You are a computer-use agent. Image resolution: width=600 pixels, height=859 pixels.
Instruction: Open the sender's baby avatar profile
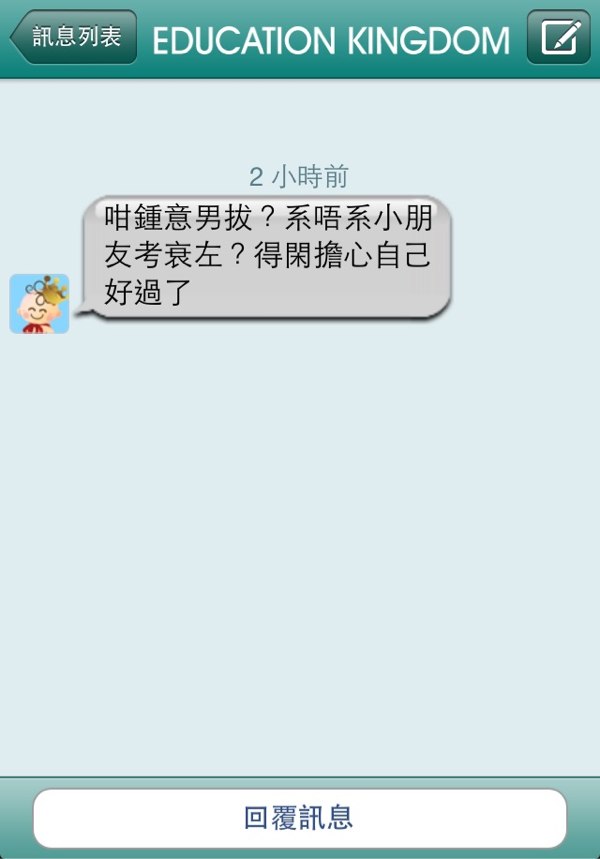click(x=39, y=304)
